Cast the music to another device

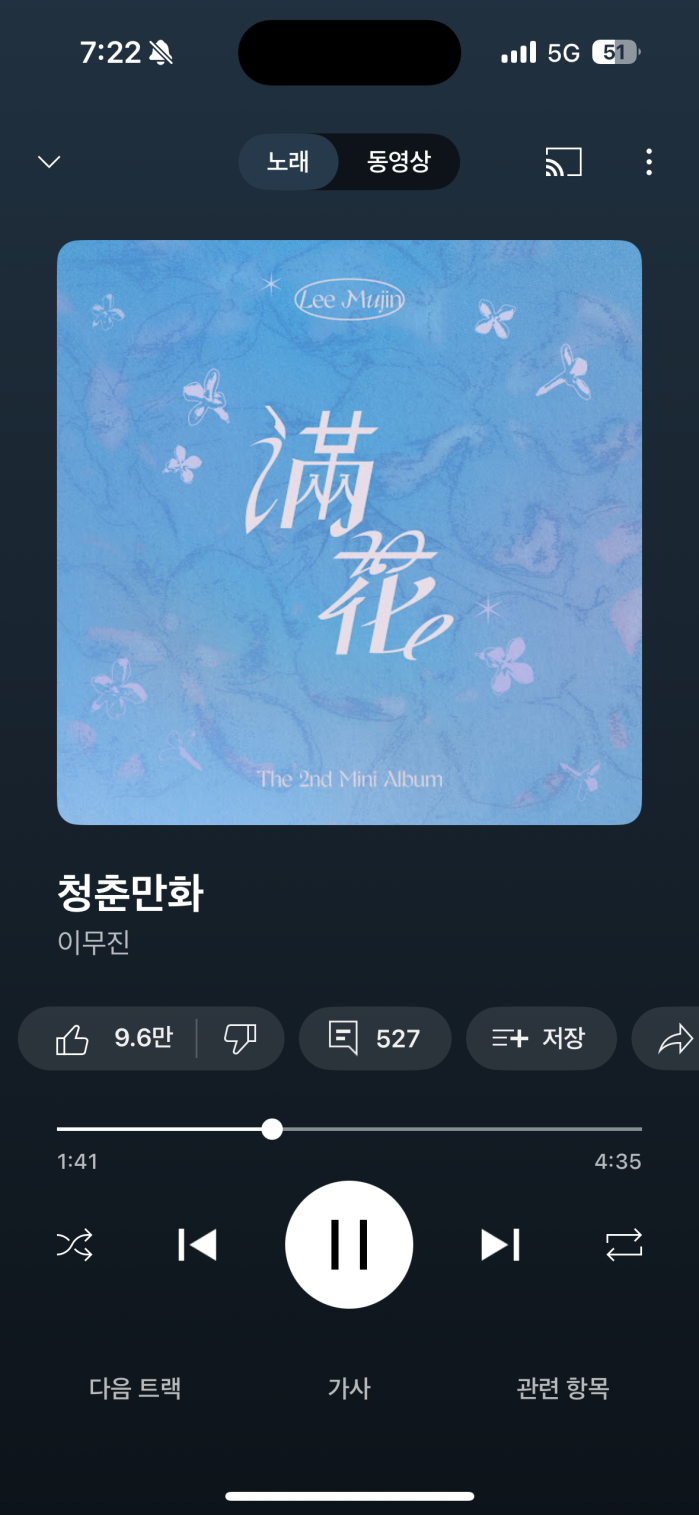tap(563, 162)
